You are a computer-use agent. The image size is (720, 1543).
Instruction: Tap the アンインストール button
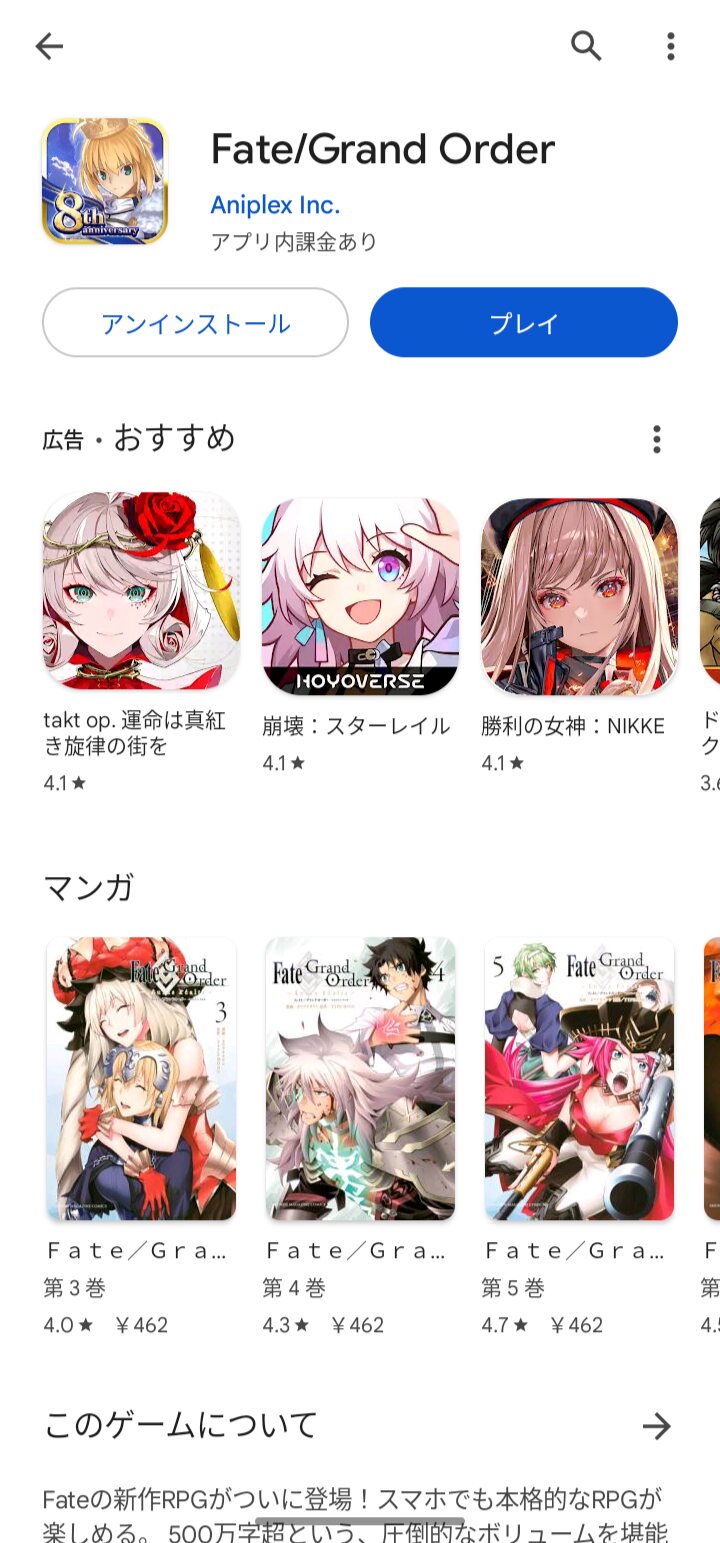pyautogui.click(x=195, y=323)
